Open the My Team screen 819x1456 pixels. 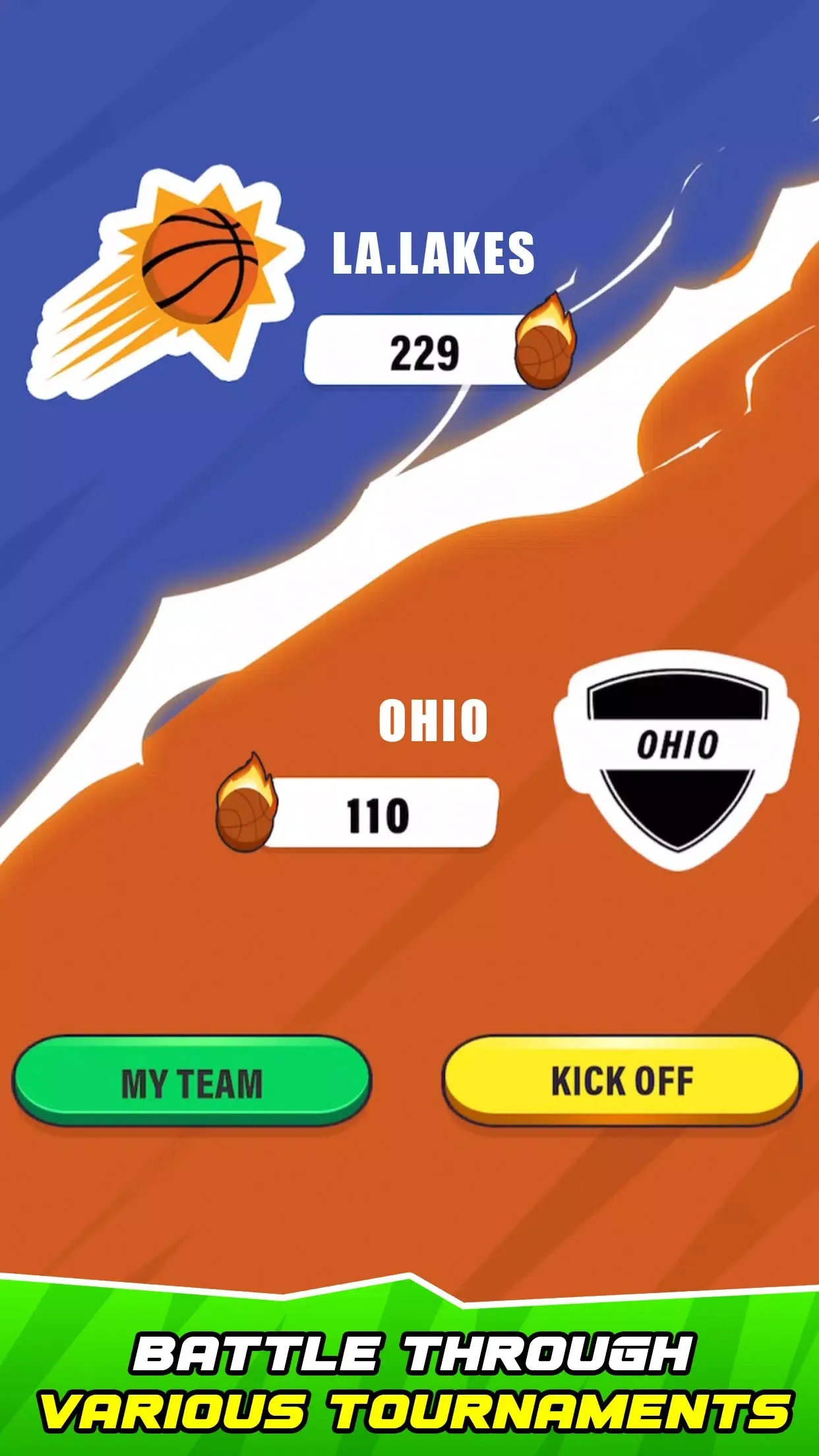coord(192,1083)
